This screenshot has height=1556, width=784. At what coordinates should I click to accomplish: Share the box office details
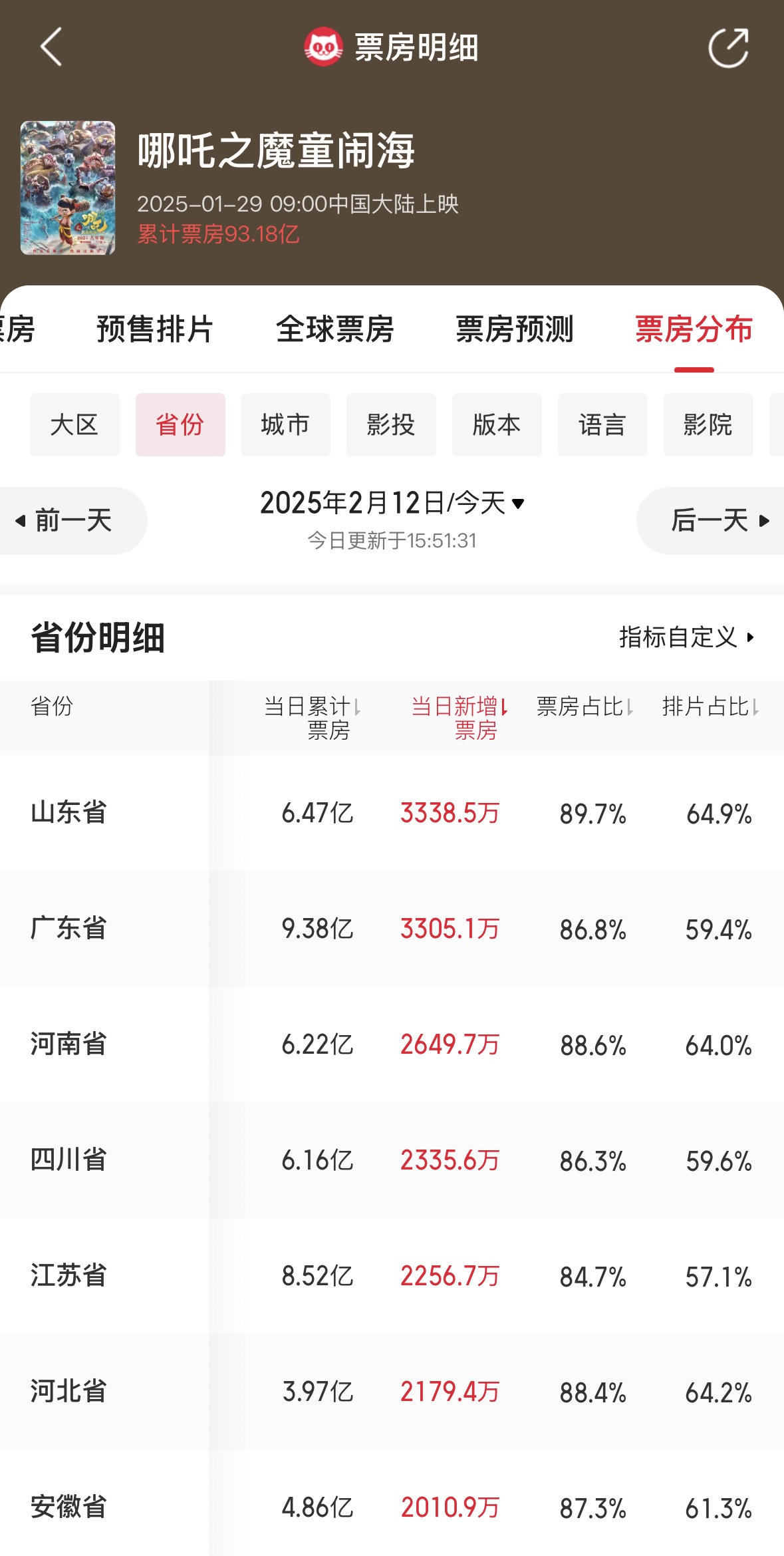[729, 47]
